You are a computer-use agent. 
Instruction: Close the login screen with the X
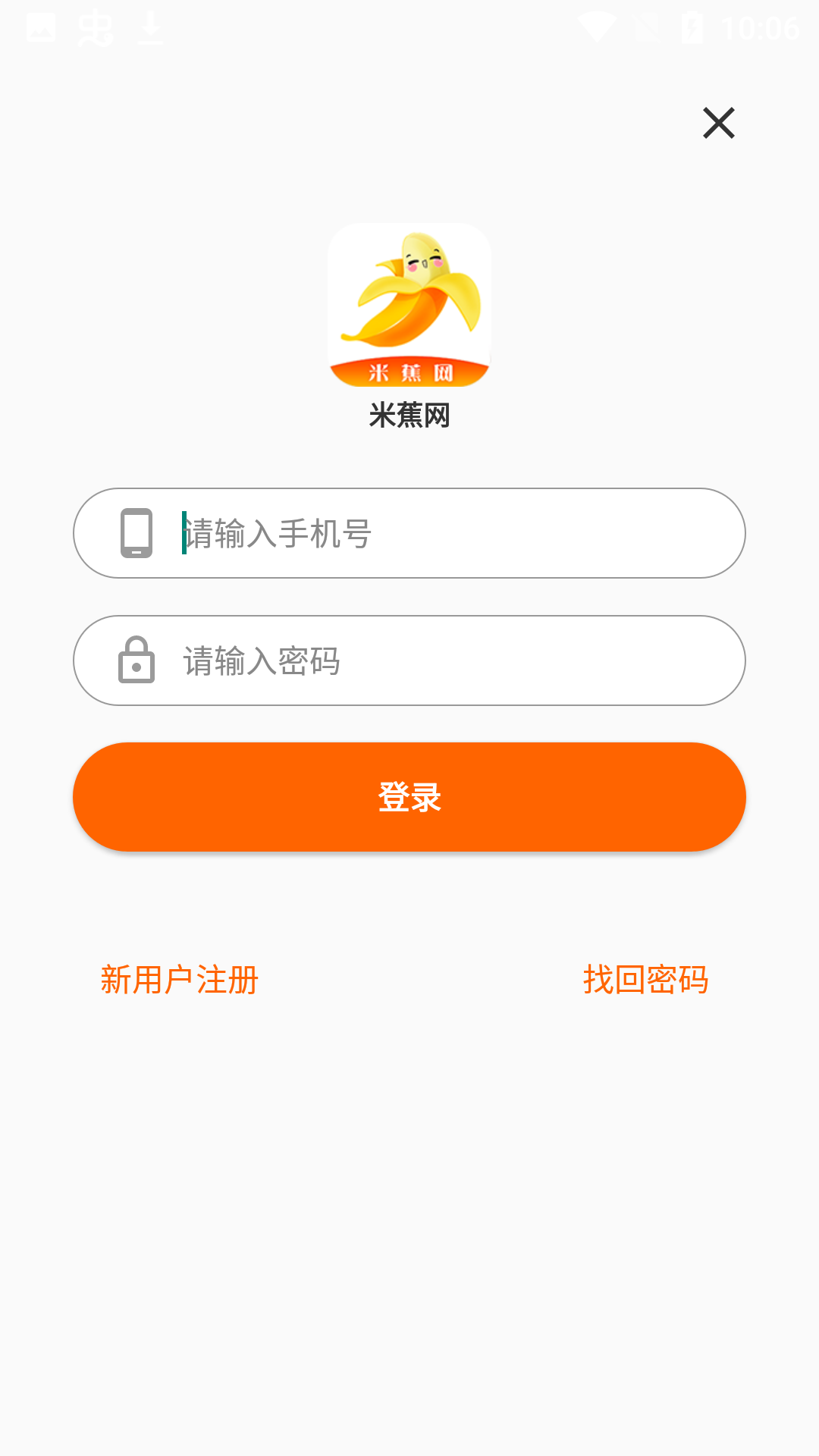718,123
